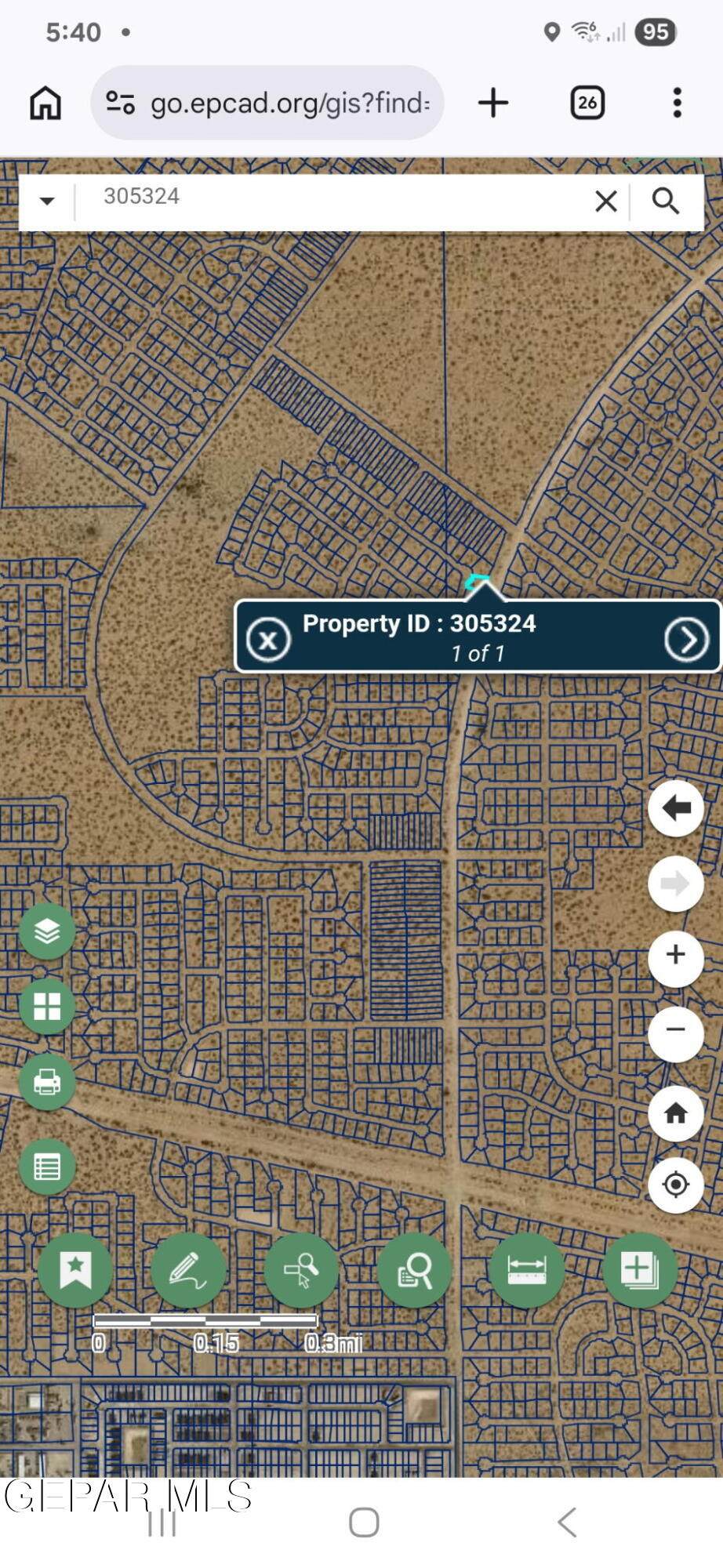Open a new browser tab
This screenshot has width=723, height=1568.
pyautogui.click(x=493, y=103)
